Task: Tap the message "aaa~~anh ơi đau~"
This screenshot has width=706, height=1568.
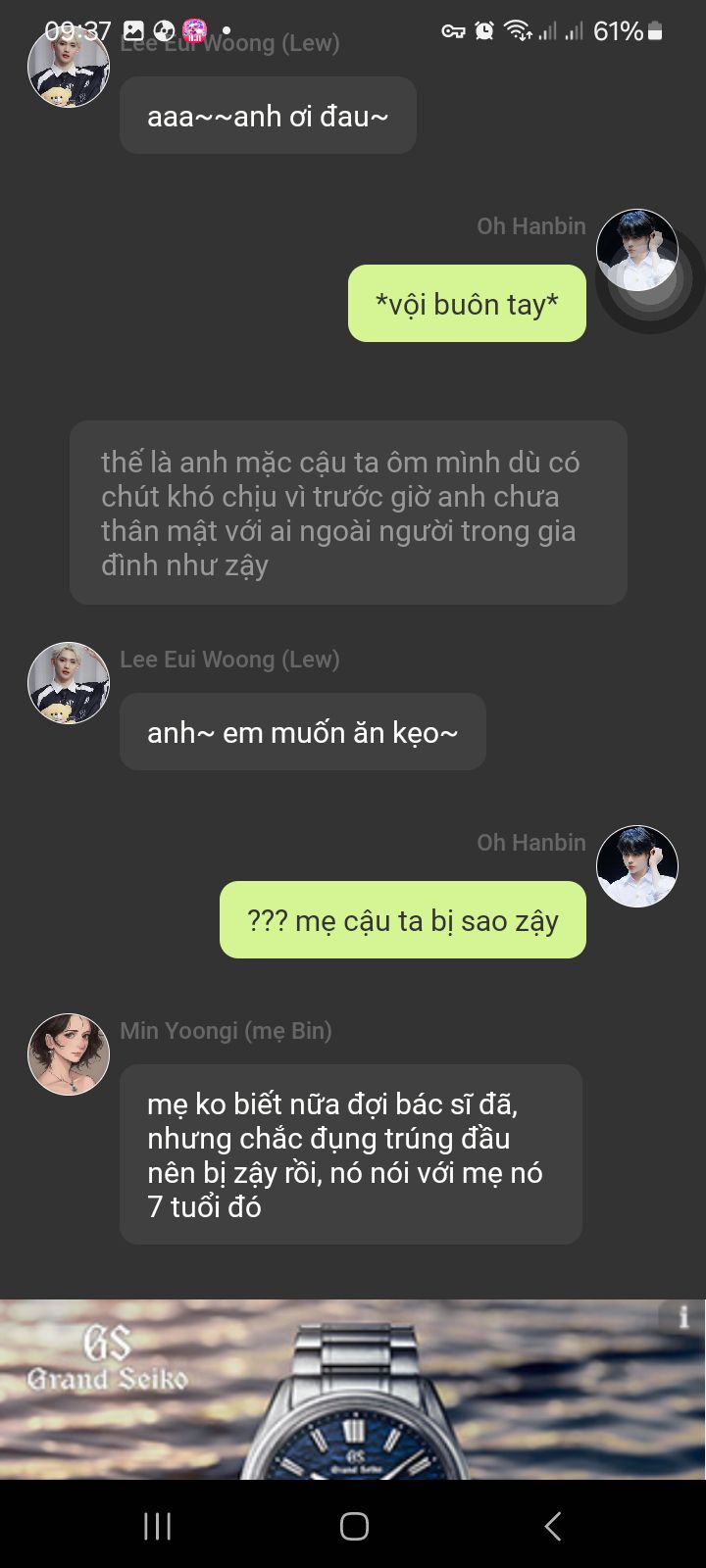Action: 268,116
